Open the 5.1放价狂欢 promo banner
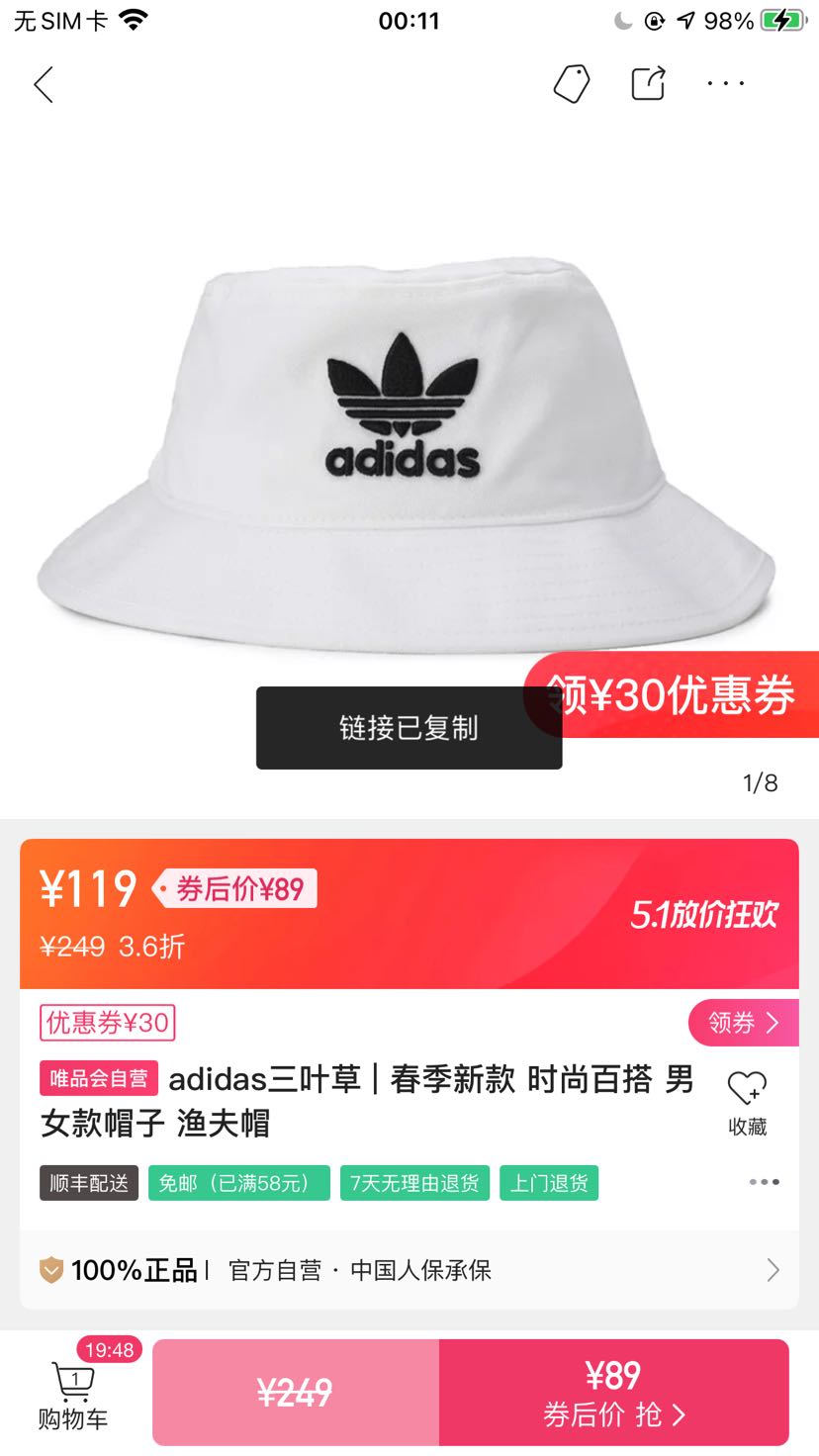The image size is (819, 1456). coord(705,915)
